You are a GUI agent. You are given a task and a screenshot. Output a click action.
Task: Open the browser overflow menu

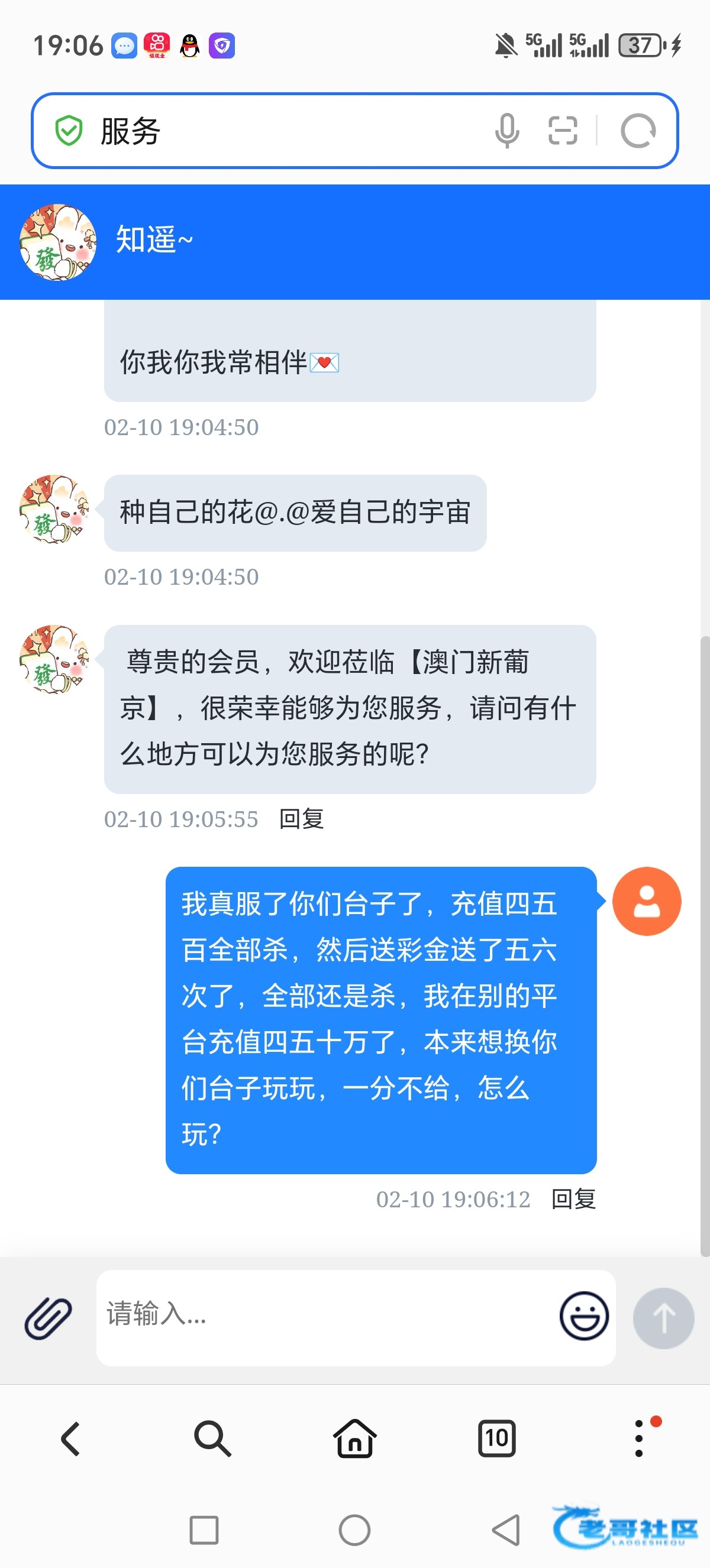639,1439
